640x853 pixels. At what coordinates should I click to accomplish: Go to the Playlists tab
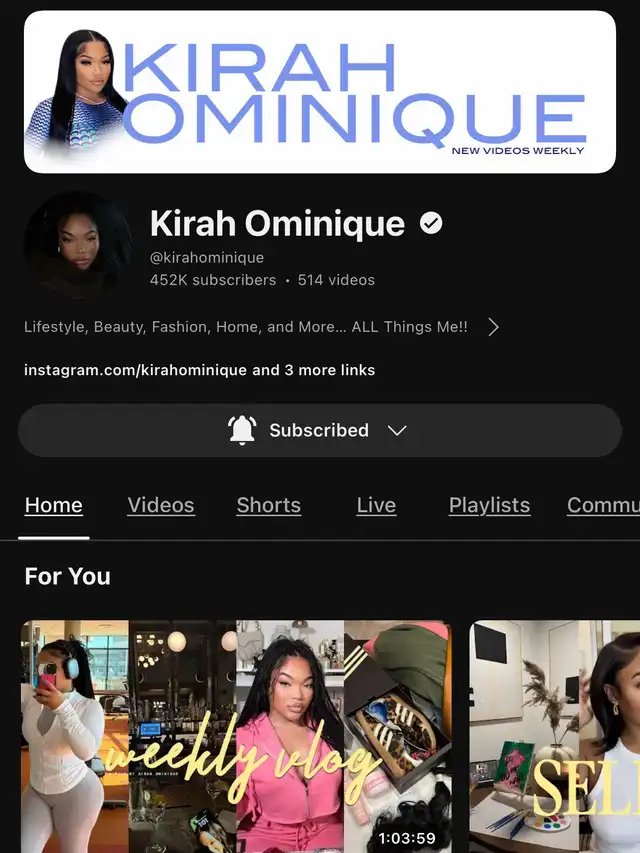489,505
